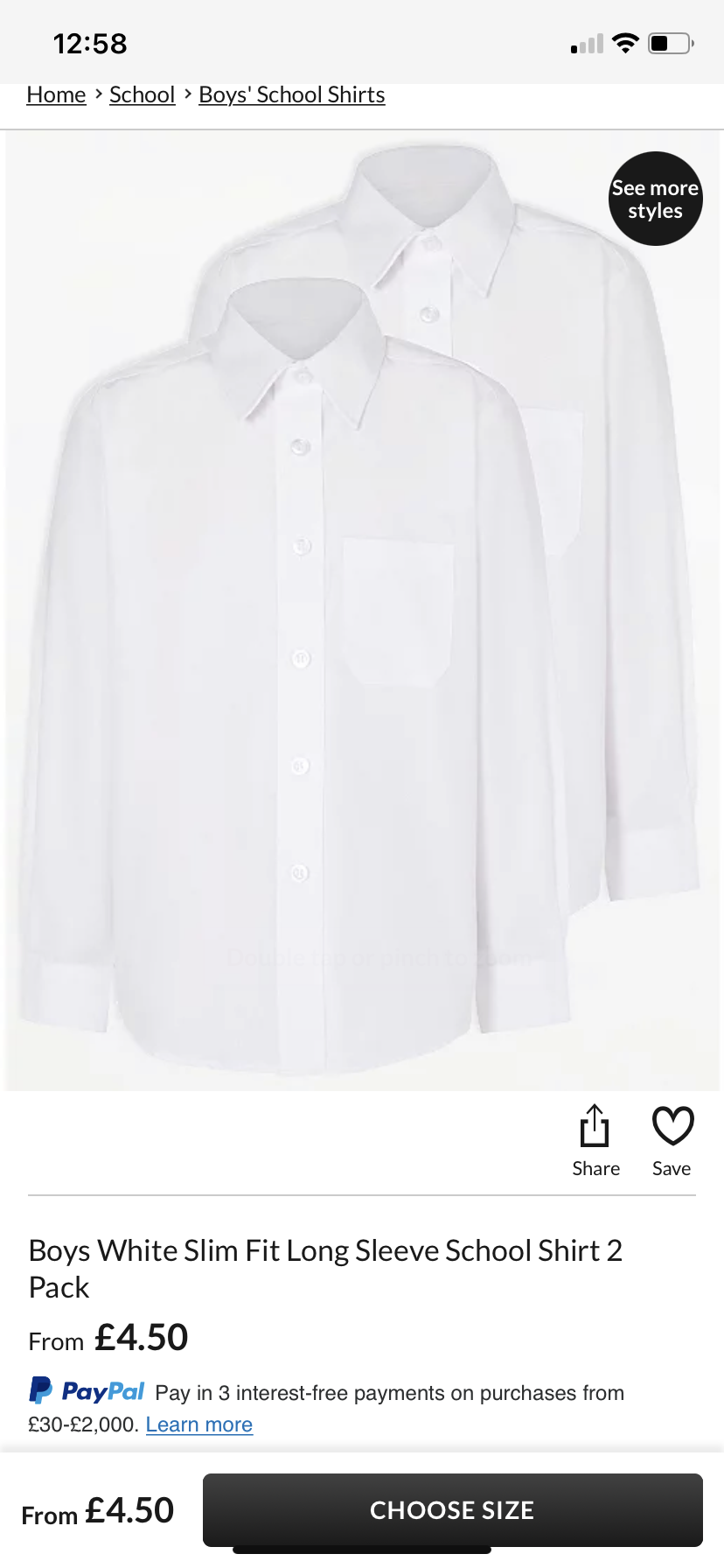Share this school shirt product
The width and height of the screenshot is (724, 1568).
point(595,1141)
